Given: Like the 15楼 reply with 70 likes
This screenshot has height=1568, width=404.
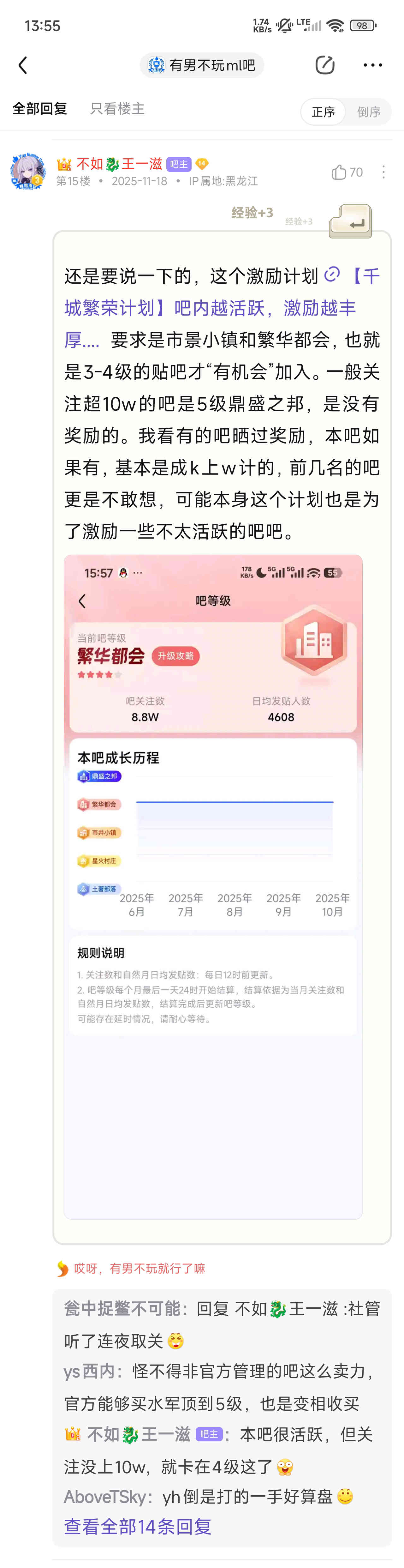Looking at the screenshot, I should 347,172.
